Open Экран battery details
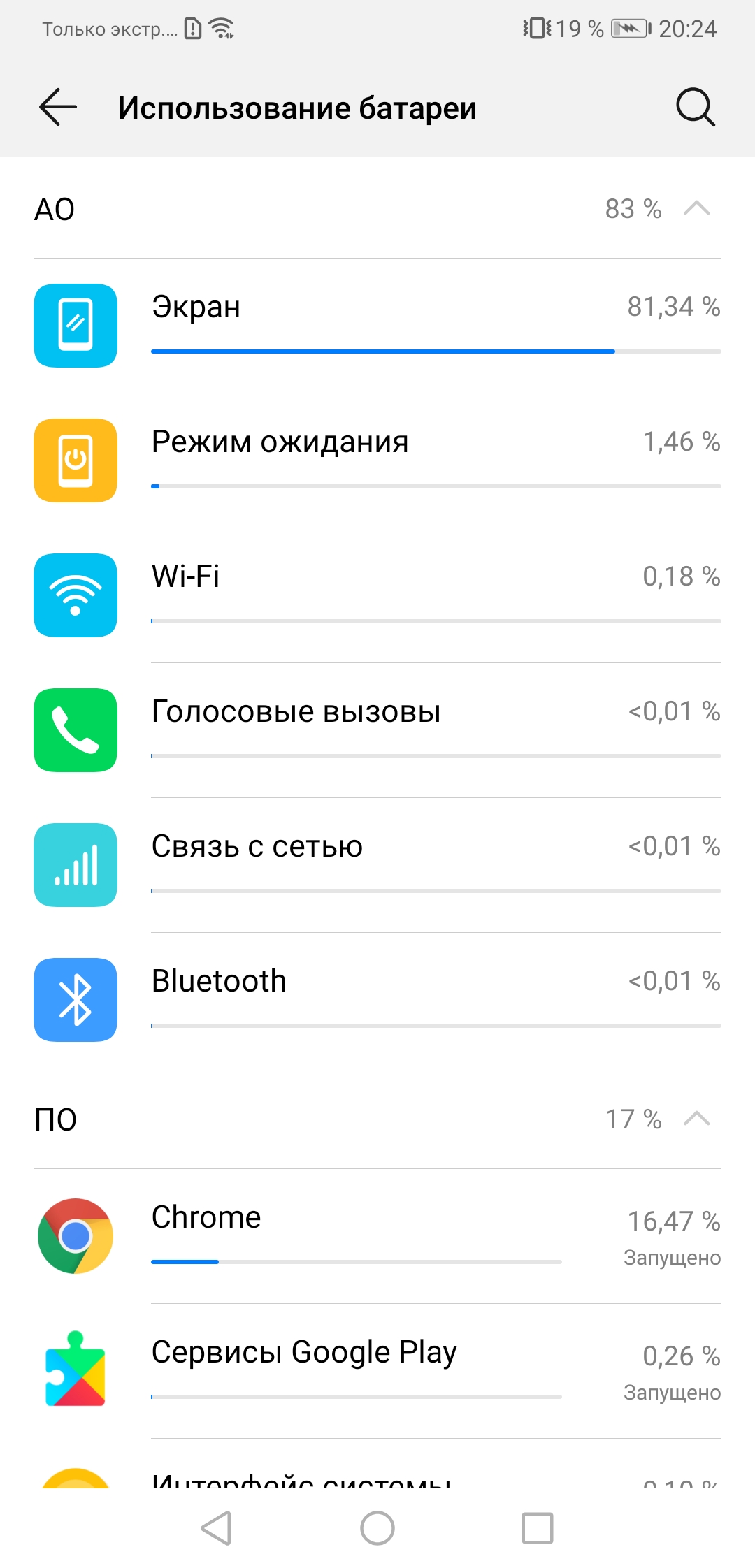755x1568 pixels. tap(377, 326)
